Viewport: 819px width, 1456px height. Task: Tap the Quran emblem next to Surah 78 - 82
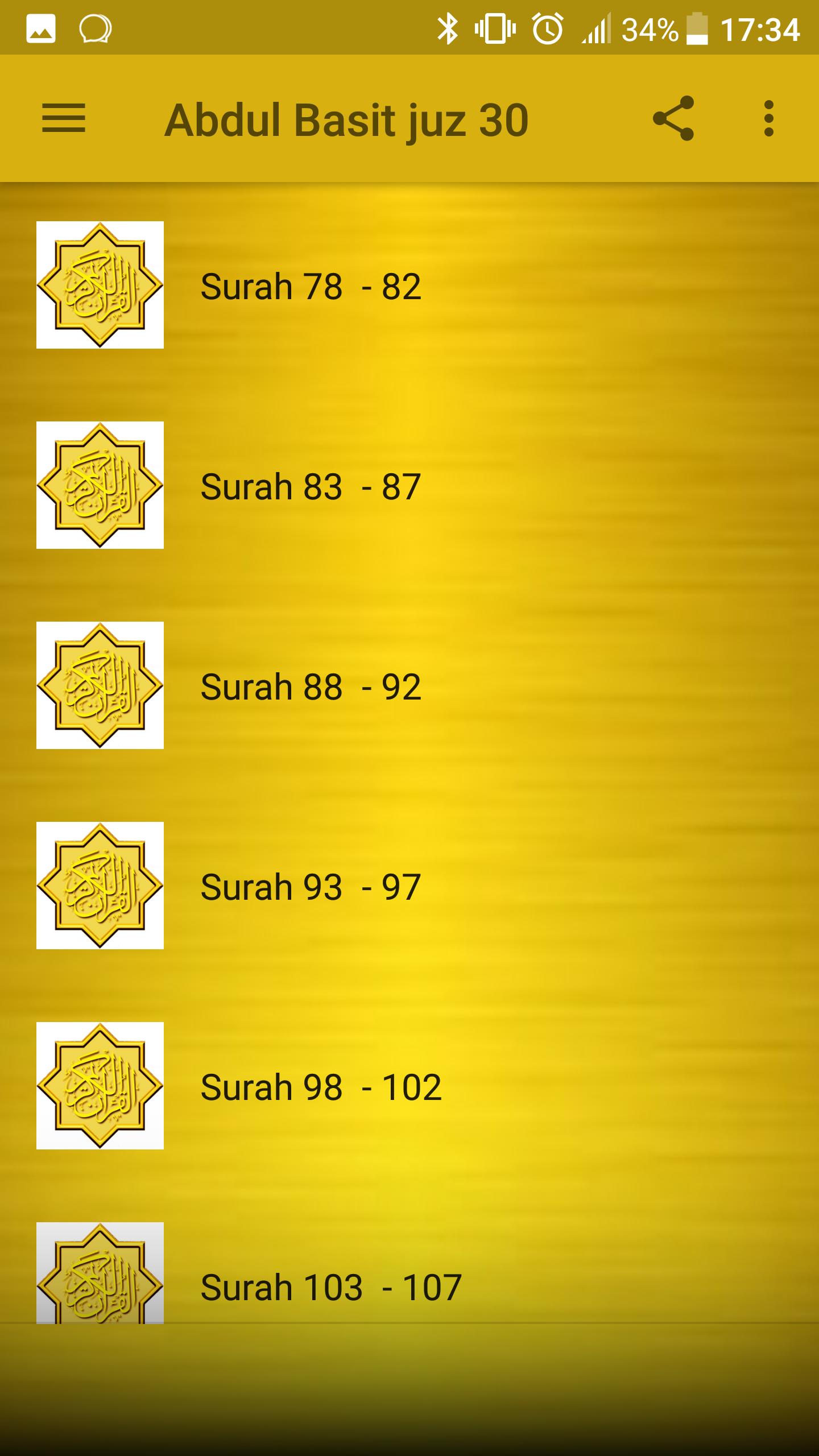pos(100,283)
